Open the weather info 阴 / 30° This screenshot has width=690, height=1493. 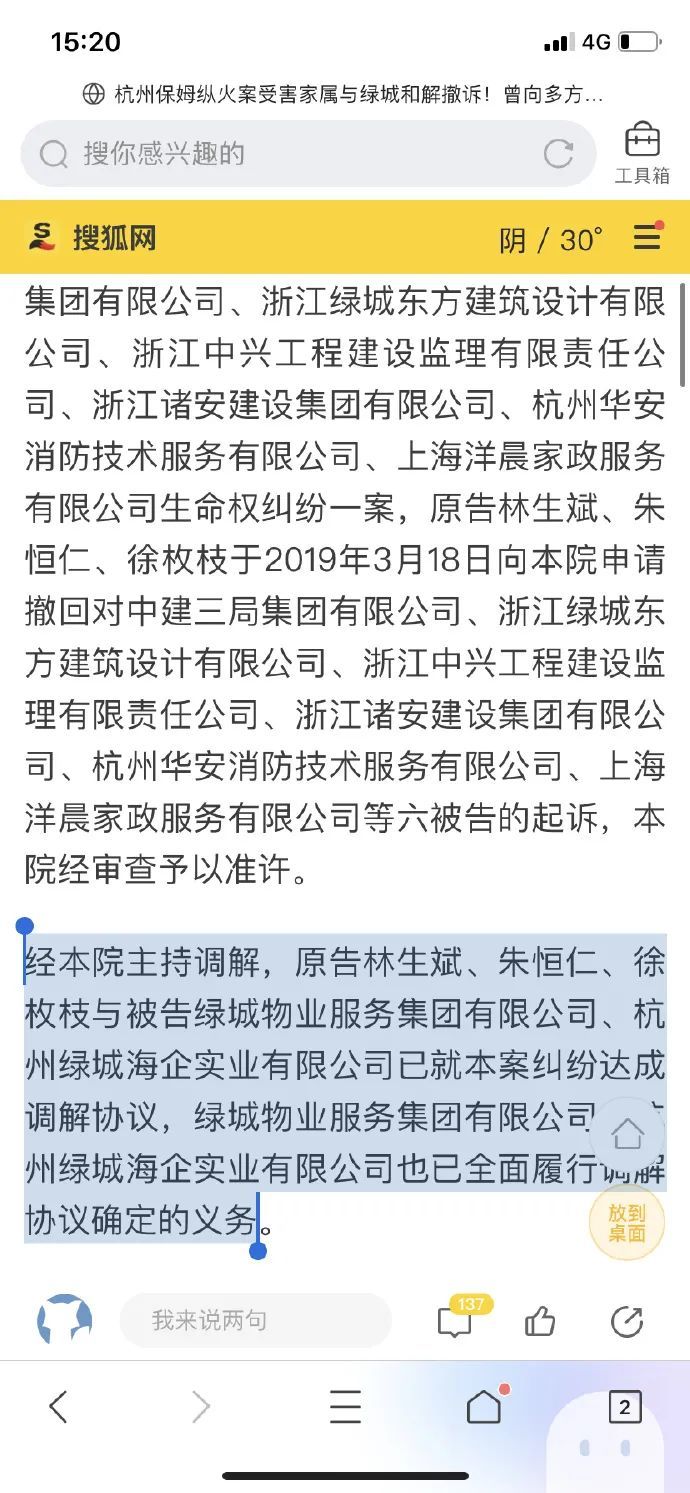551,239
